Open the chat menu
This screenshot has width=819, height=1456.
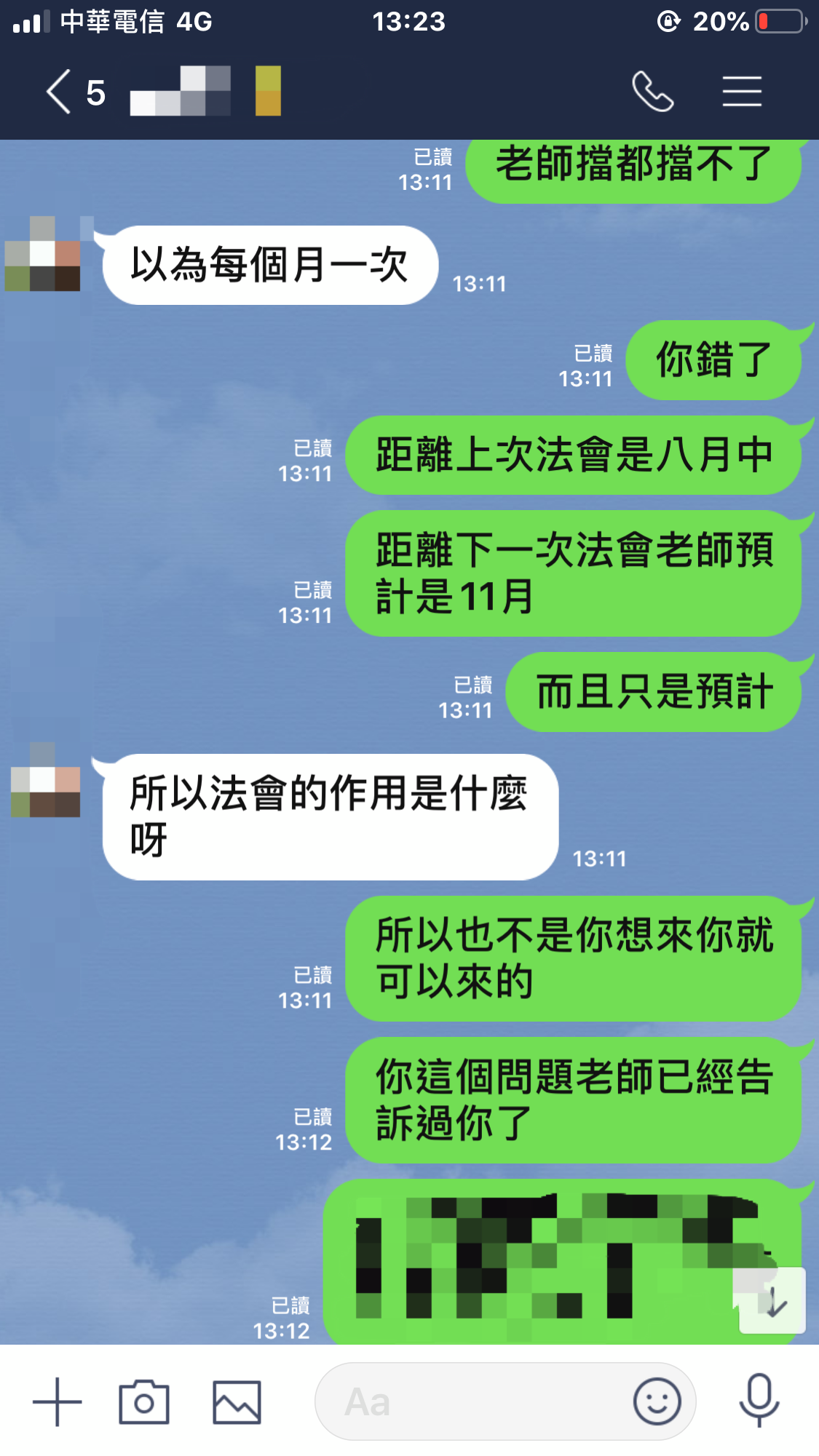click(742, 92)
